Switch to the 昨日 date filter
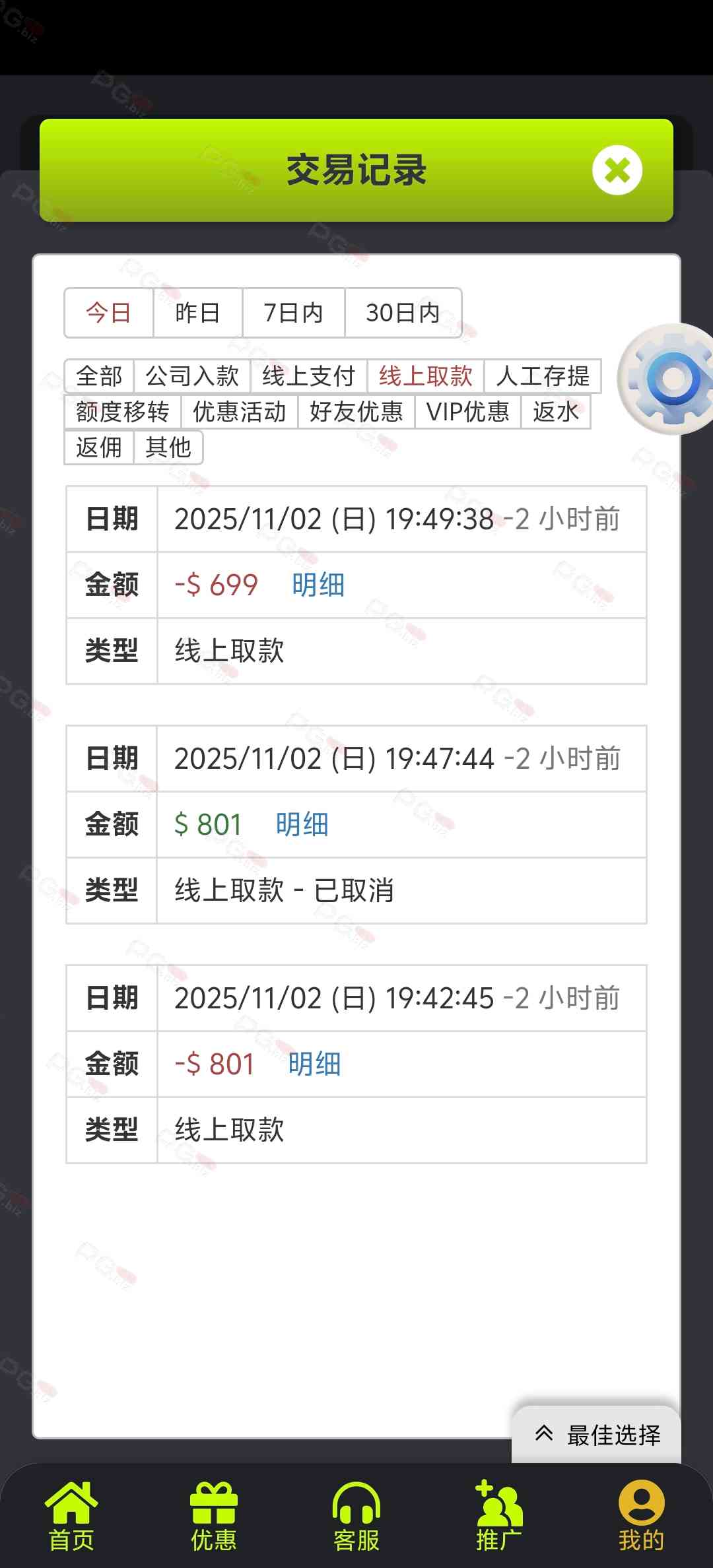 [x=197, y=313]
